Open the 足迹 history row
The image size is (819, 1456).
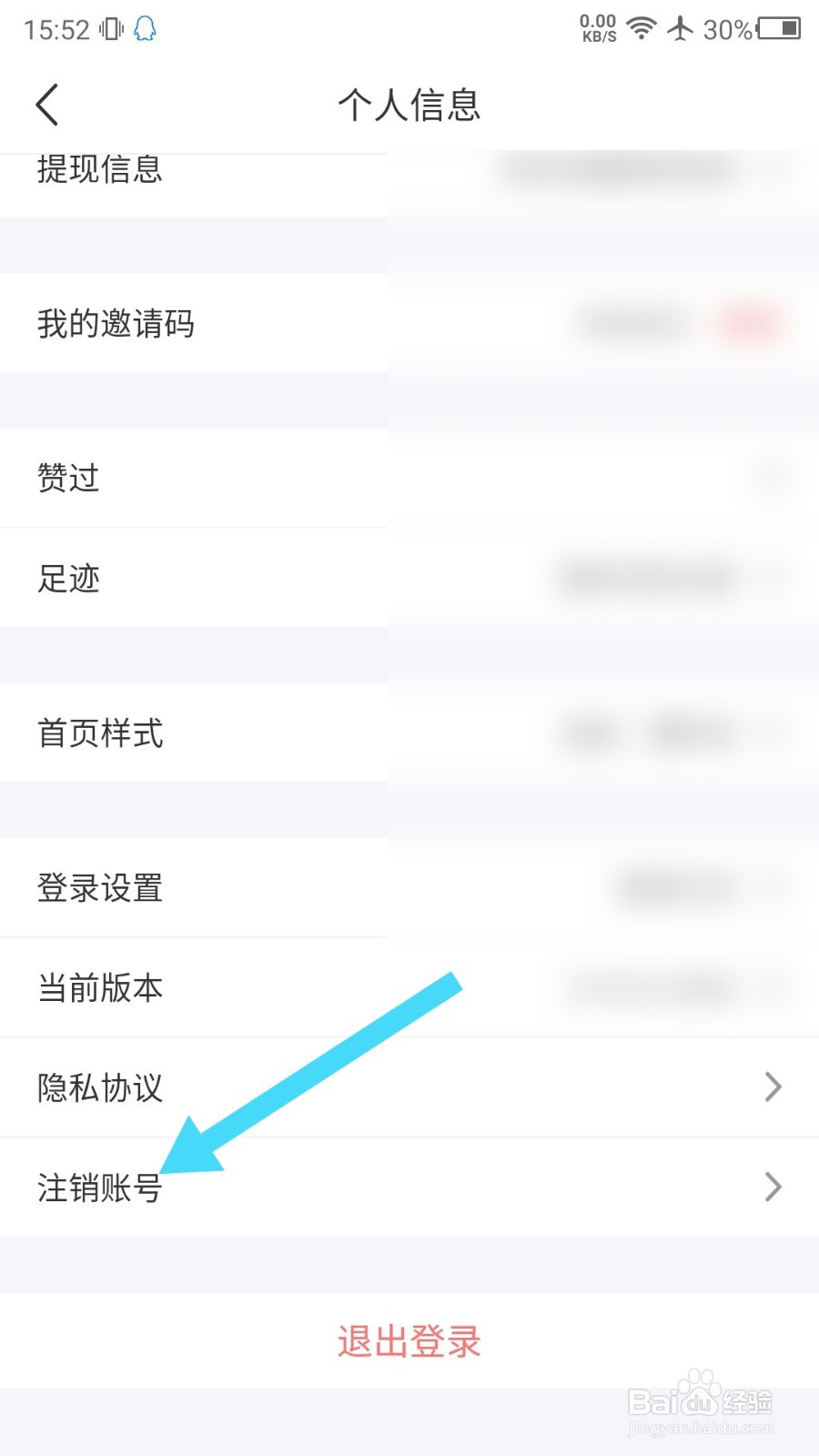68,579
